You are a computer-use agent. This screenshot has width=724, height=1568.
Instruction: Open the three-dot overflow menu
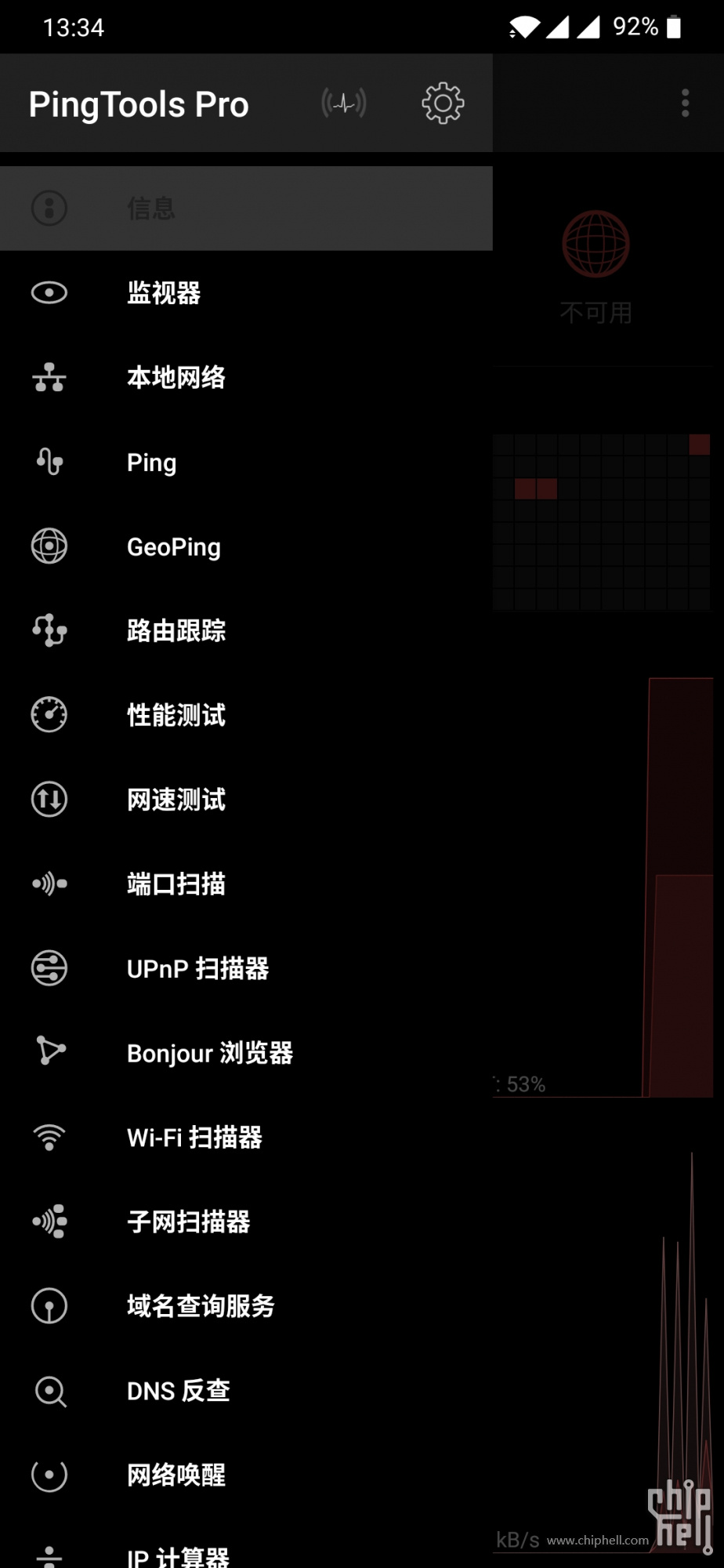(685, 103)
